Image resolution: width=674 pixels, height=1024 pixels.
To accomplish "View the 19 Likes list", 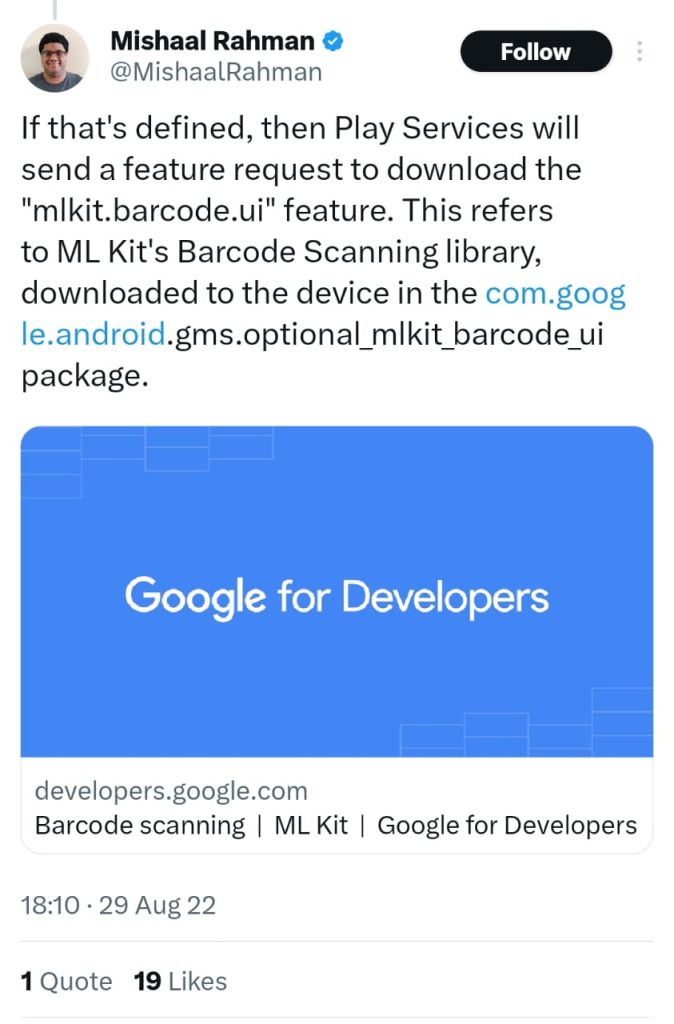I will [180, 981].
